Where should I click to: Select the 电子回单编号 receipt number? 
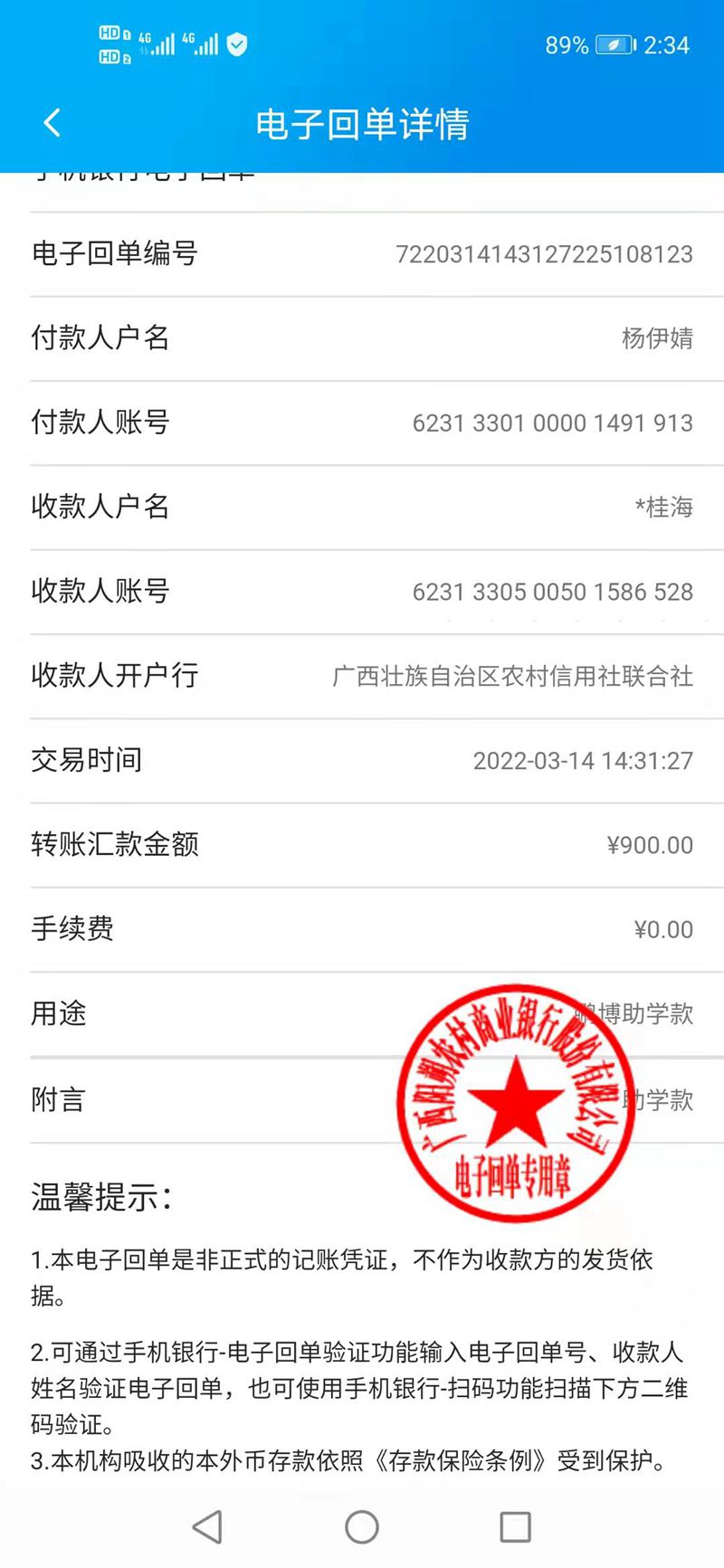[x=544, y=254]
